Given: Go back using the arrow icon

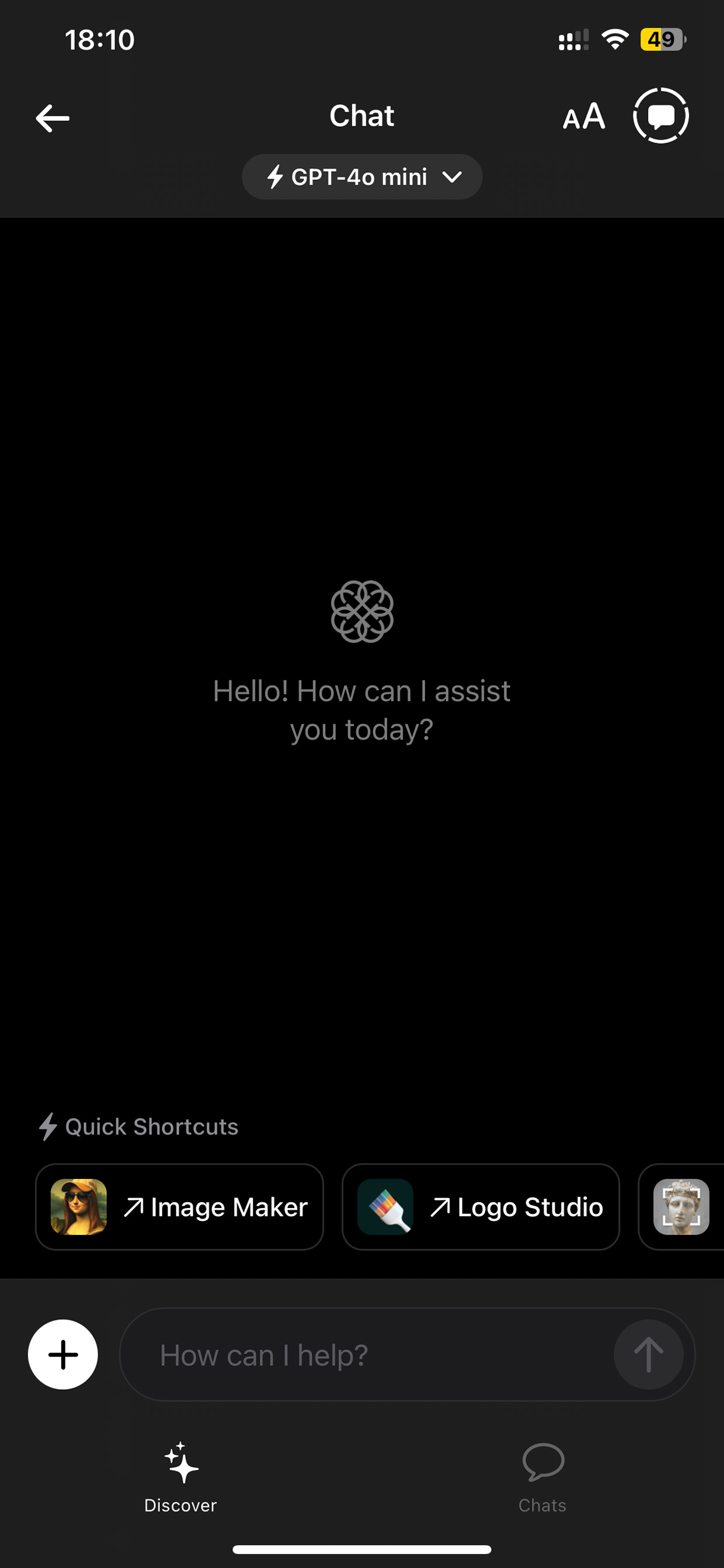Looking at the screenshot, I should tap(53, 117).
